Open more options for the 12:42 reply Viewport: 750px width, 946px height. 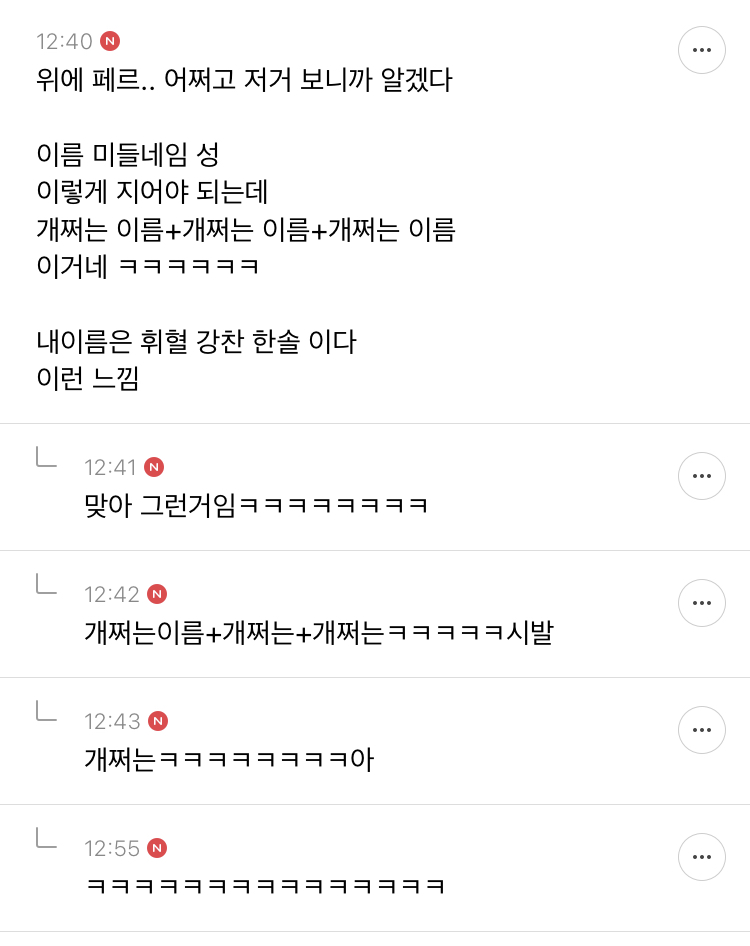tap(702, 603)
